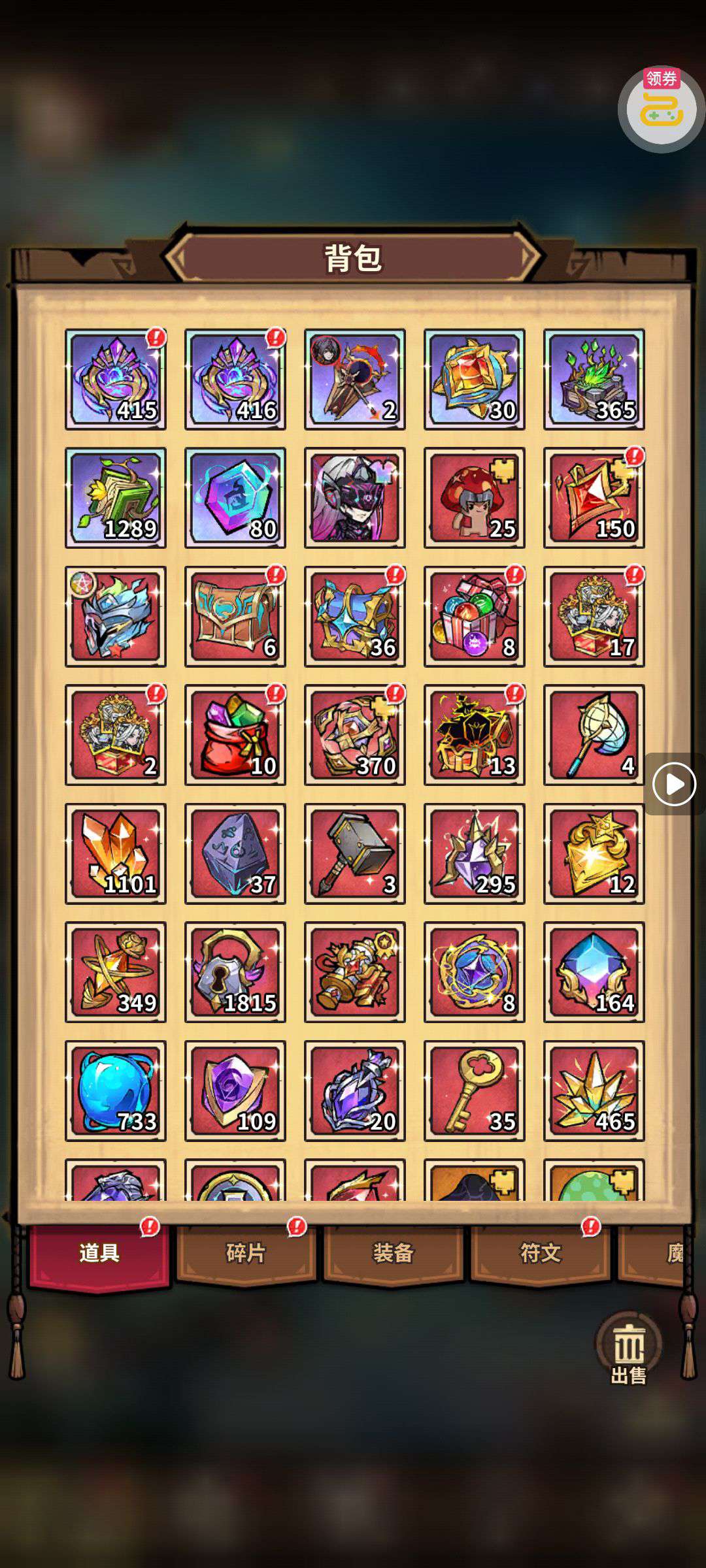This screenshot has height=1568, width=706.
Task: Switch to the 符文 tab
Action: point(540,1252)
